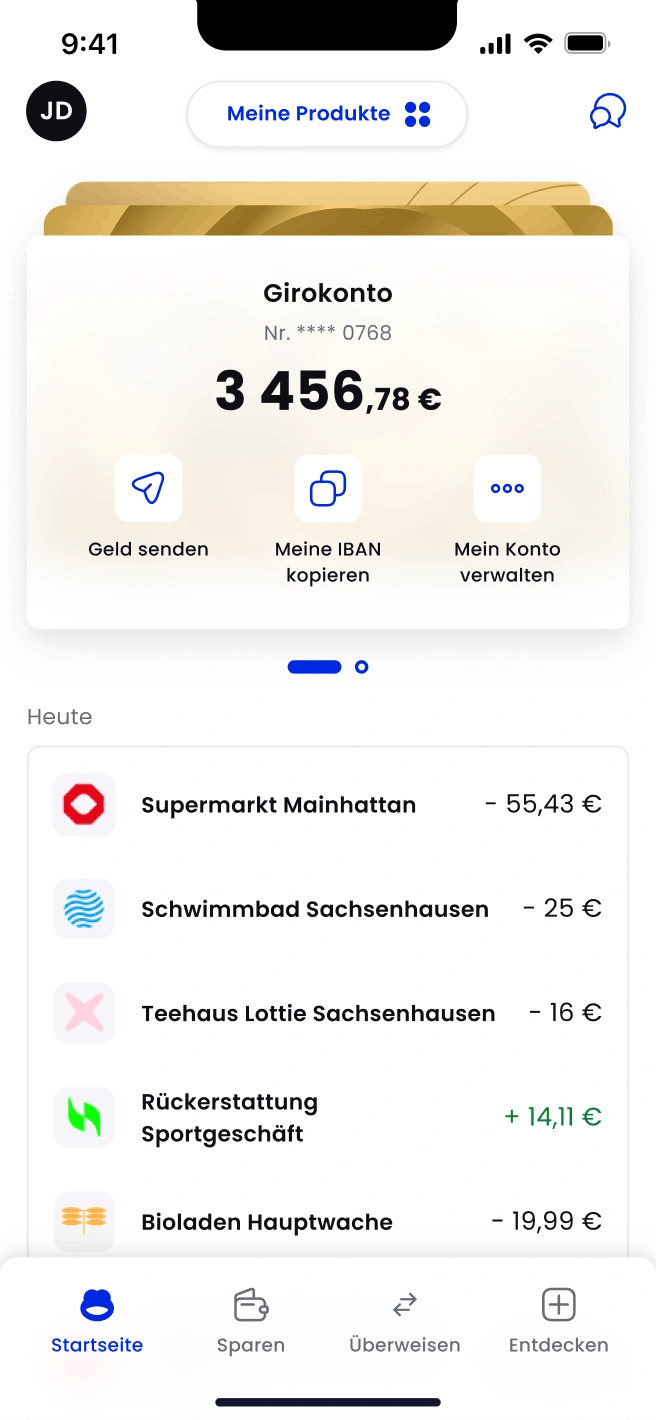Screen dimensions: 656x1420
Task: Open the JD profile avatar
Action: pos(56,111)
